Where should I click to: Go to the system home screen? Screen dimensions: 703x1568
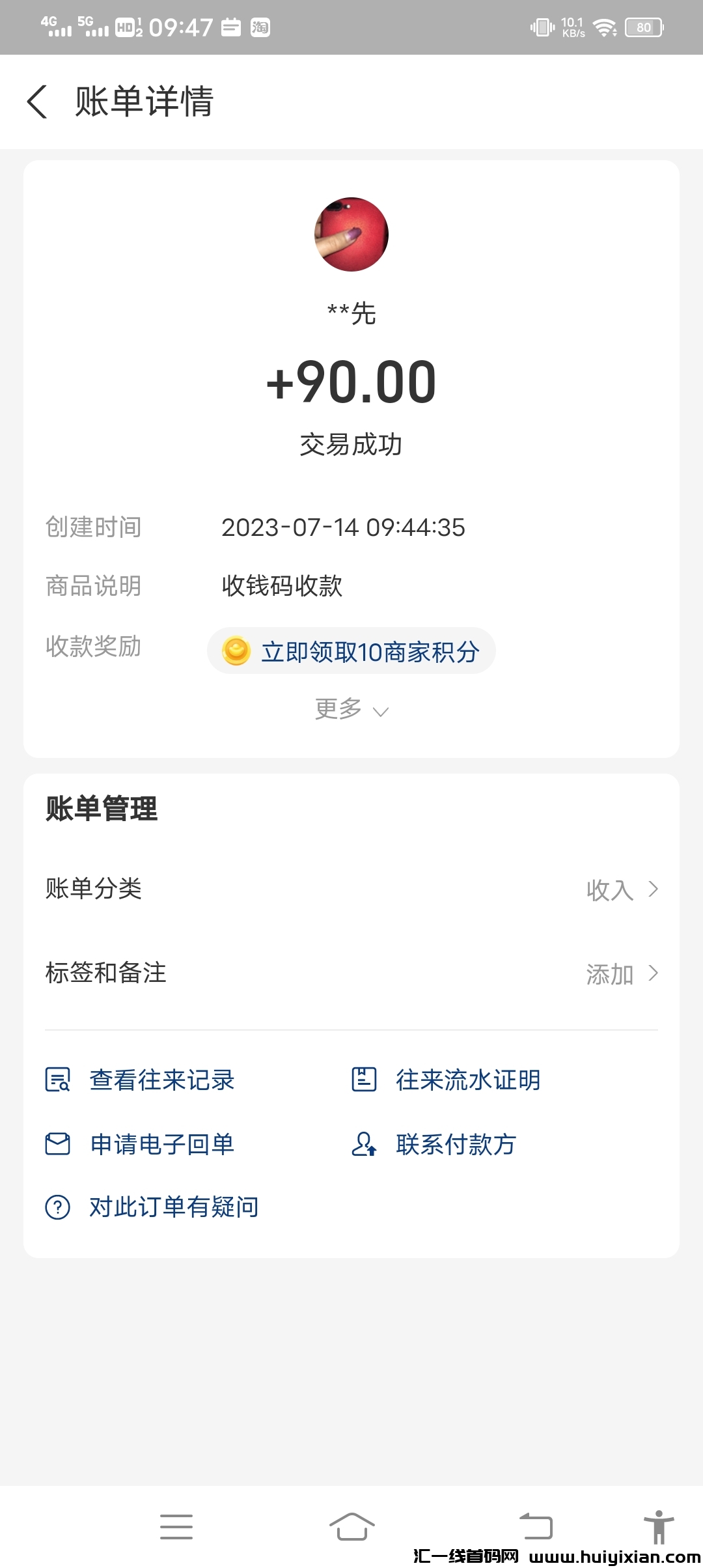point(351,1526)
